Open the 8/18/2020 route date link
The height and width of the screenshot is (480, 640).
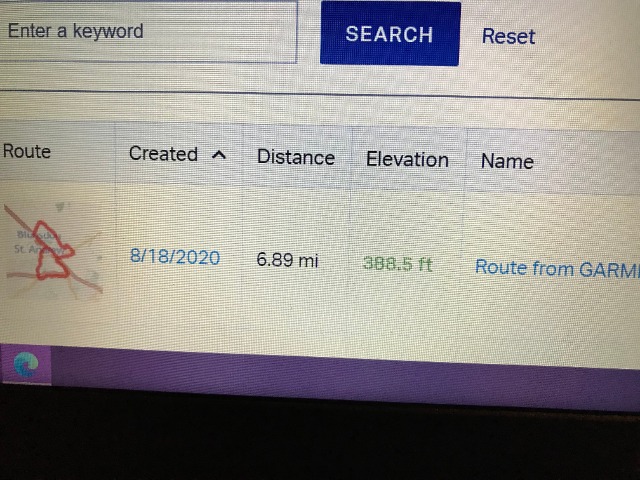175,257
